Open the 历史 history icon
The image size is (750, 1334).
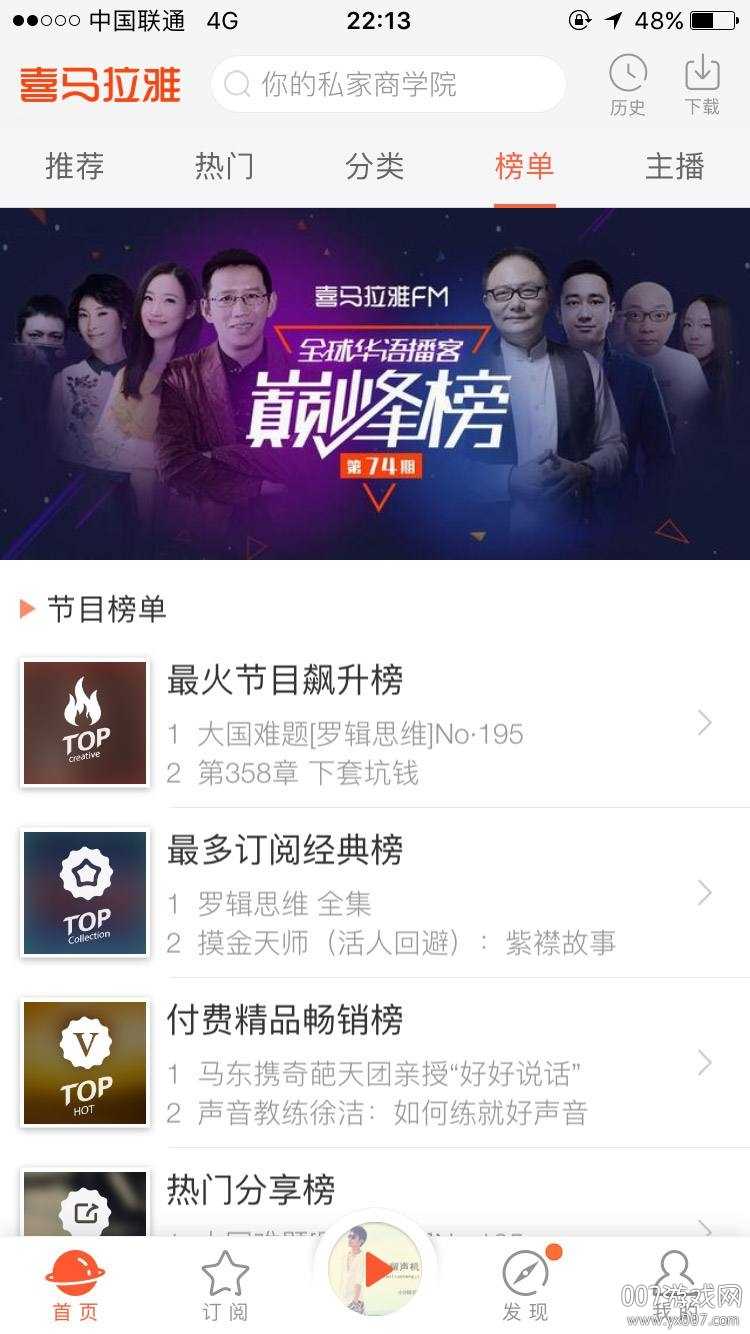click(628, 84)
